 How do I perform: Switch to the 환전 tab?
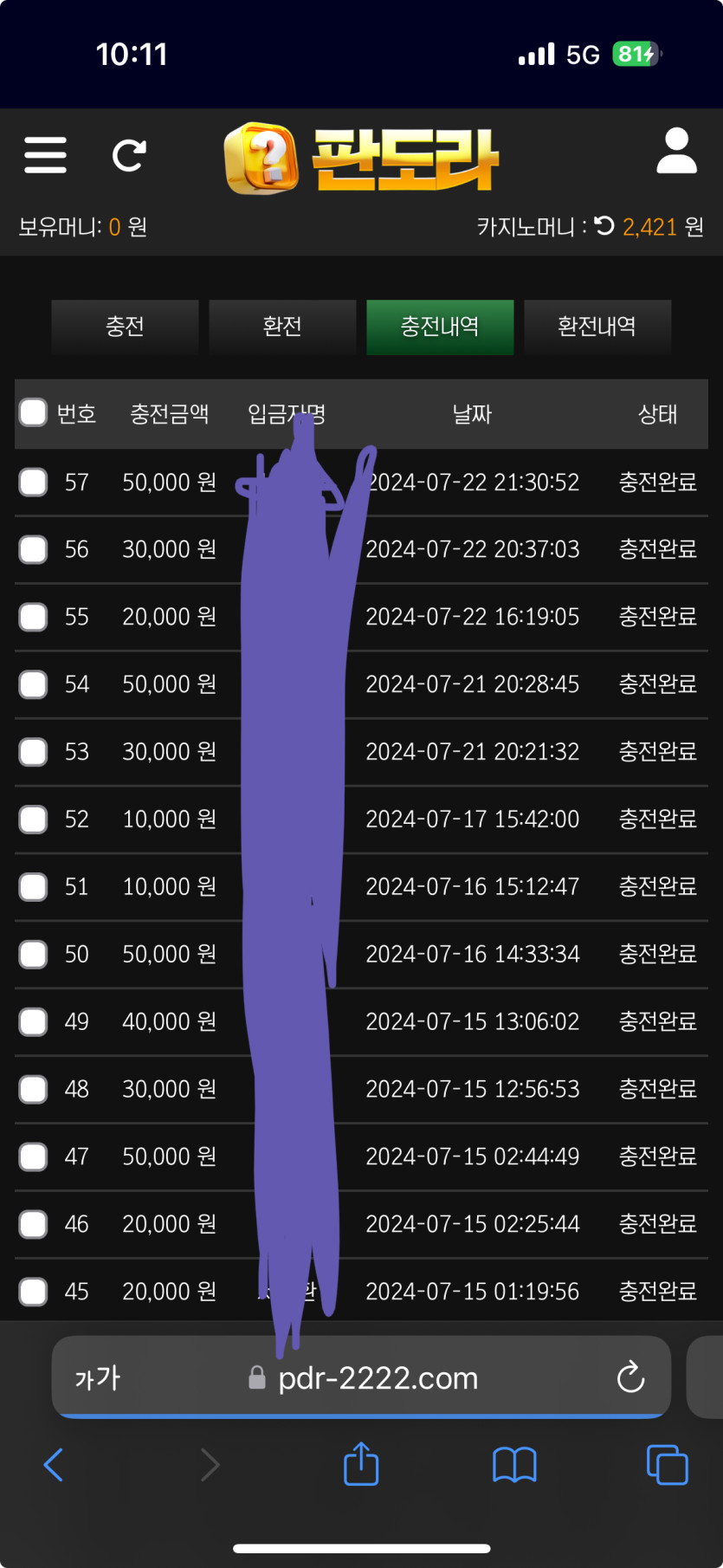coord(282,327)
